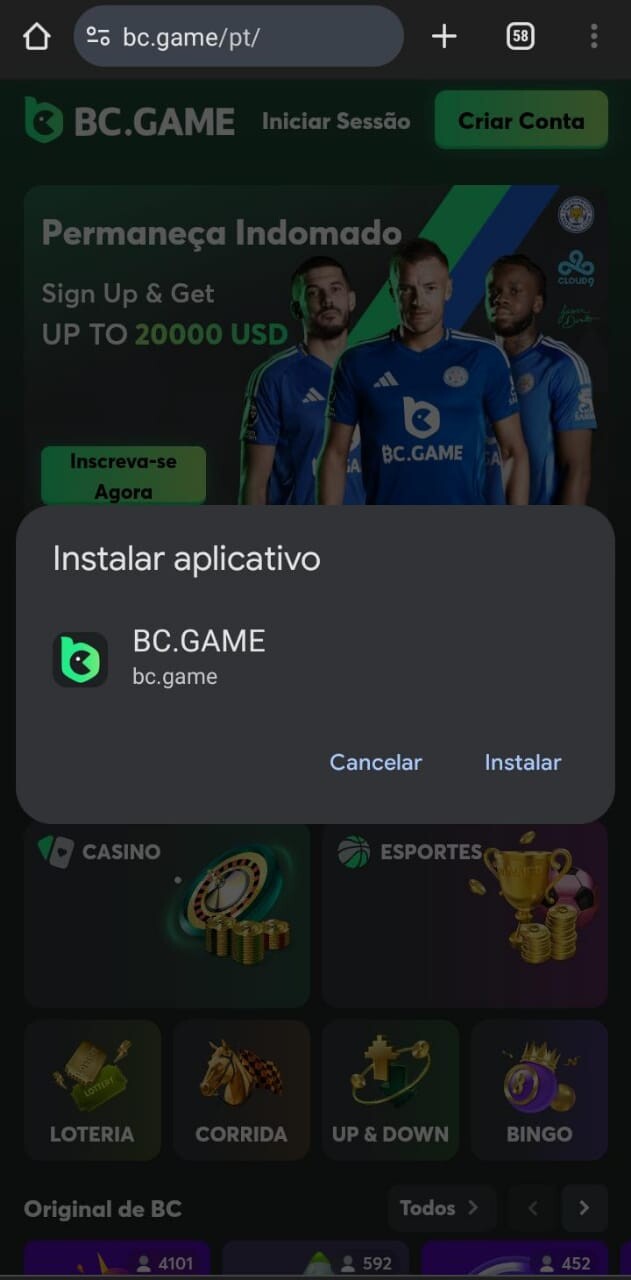Open the Bingo tile

click(539, 1089)
